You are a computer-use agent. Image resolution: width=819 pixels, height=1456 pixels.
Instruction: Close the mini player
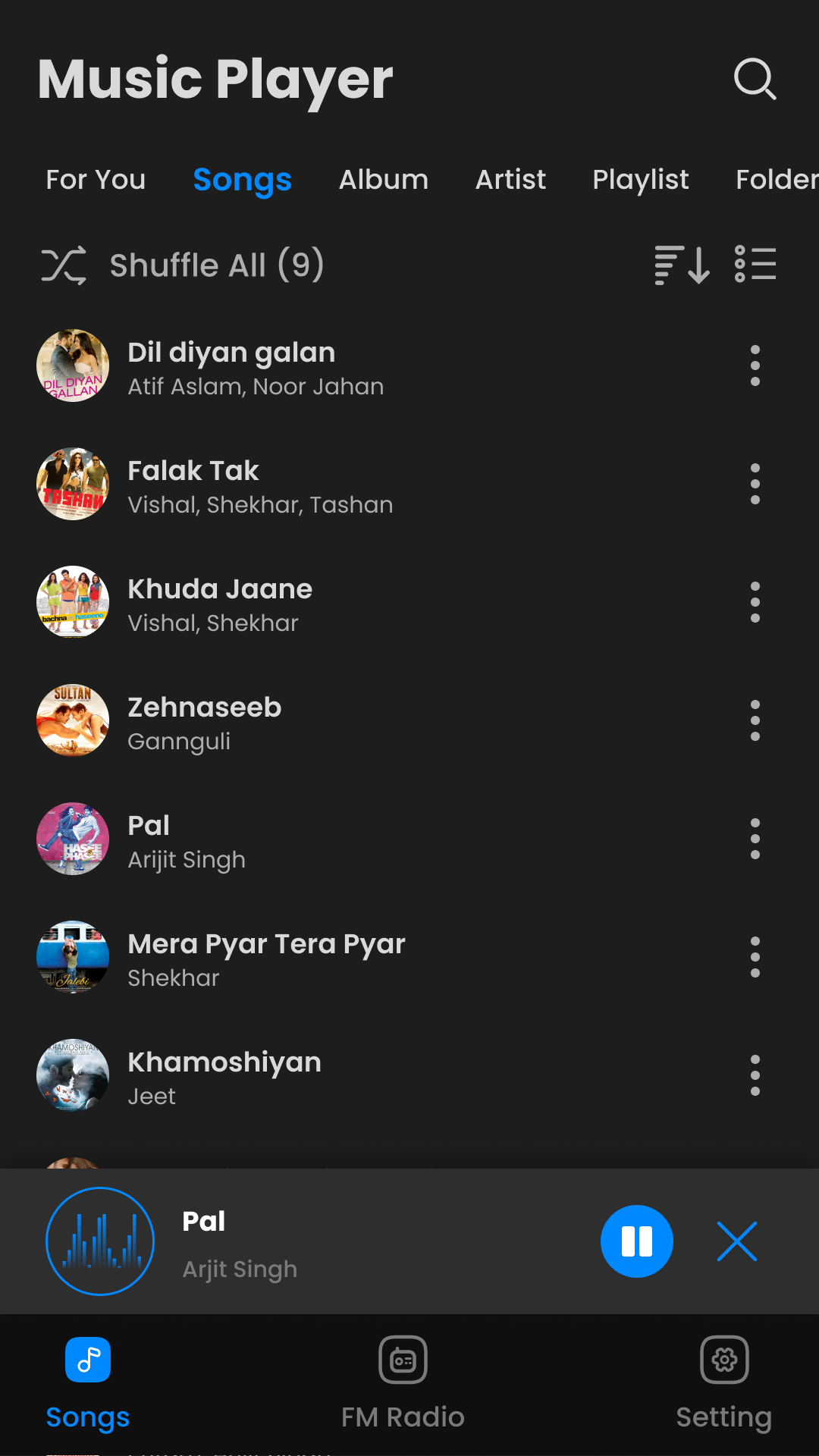pos(736,1241)
